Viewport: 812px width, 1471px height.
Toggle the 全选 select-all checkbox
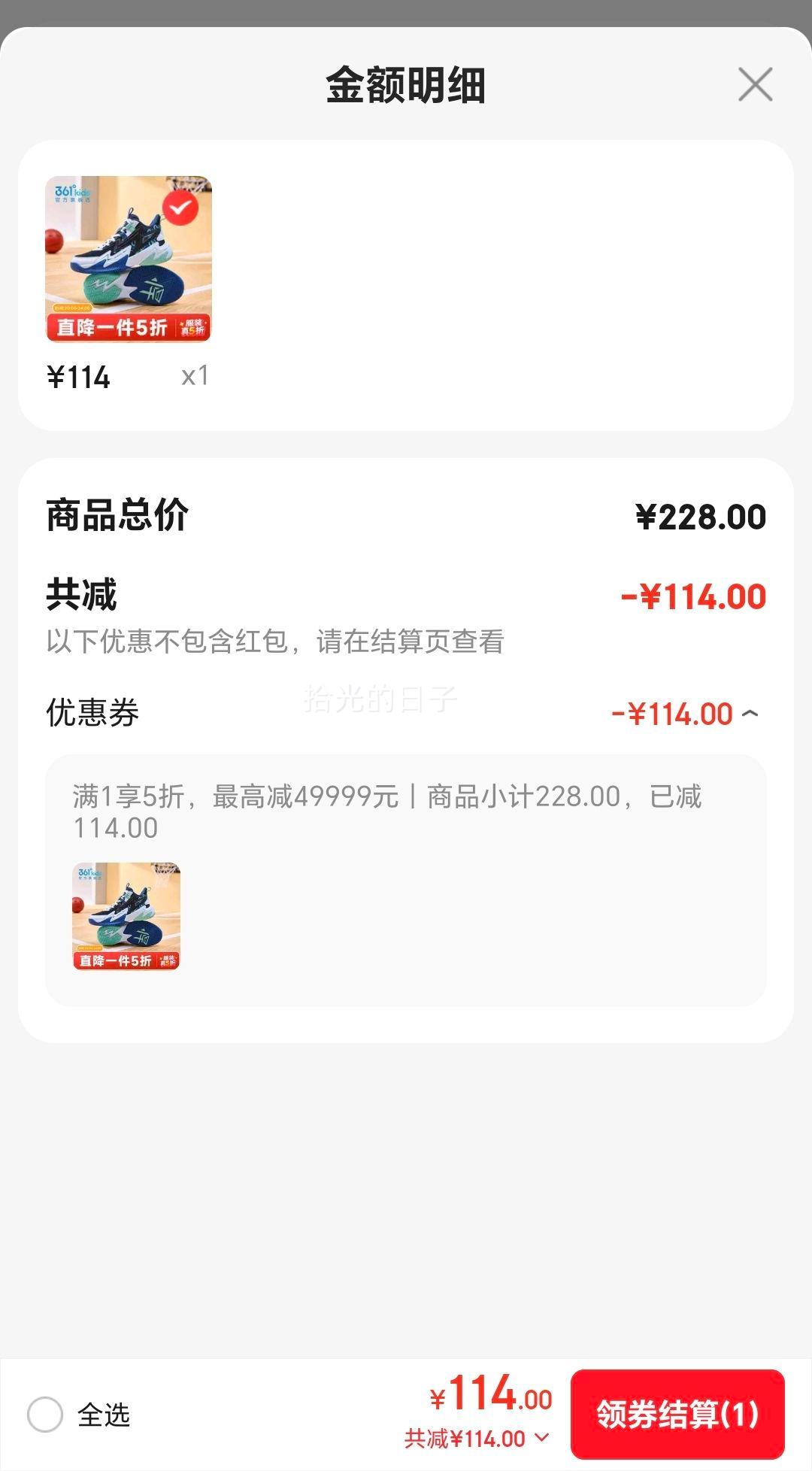pos(45,1415)
